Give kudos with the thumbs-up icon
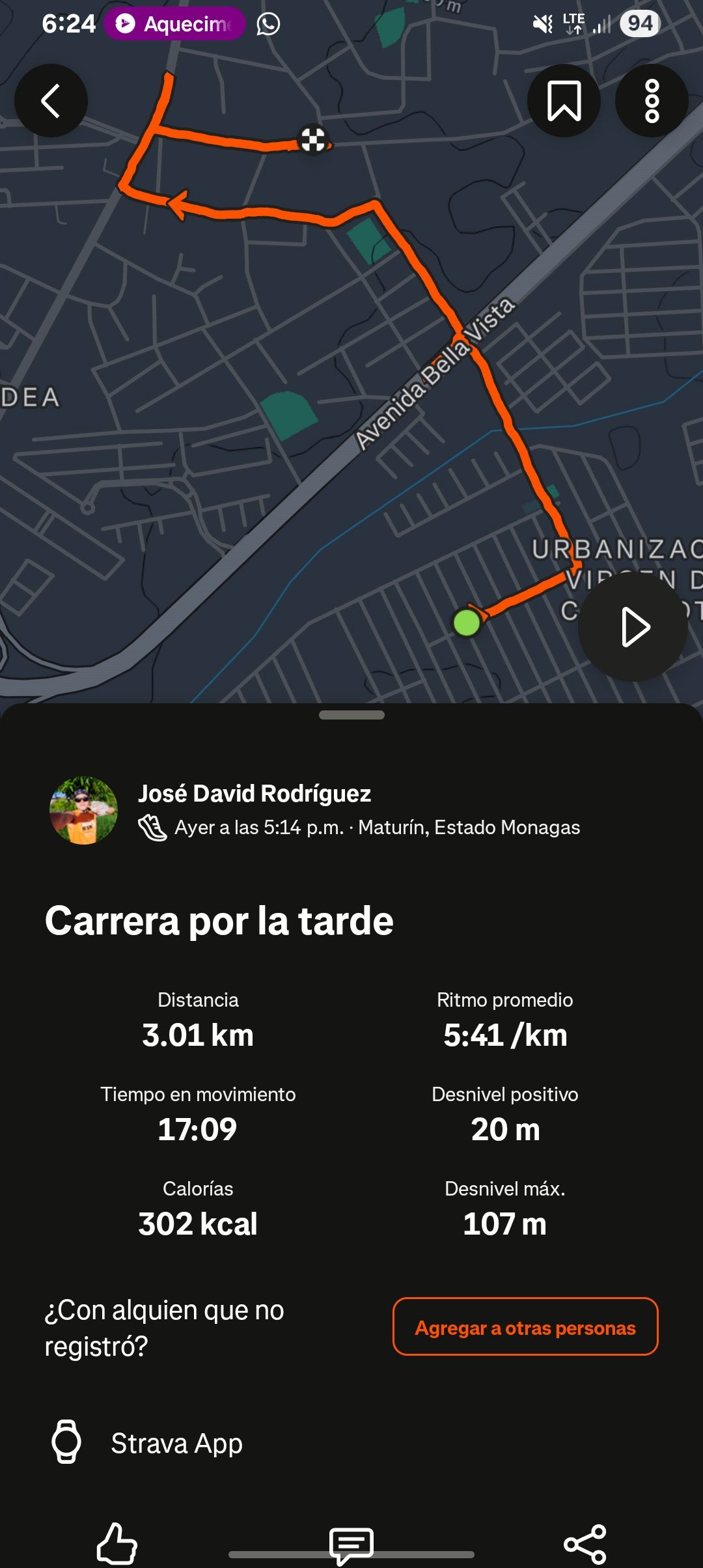Viewport: 703px width, 1568px height. pos(117,1543)
